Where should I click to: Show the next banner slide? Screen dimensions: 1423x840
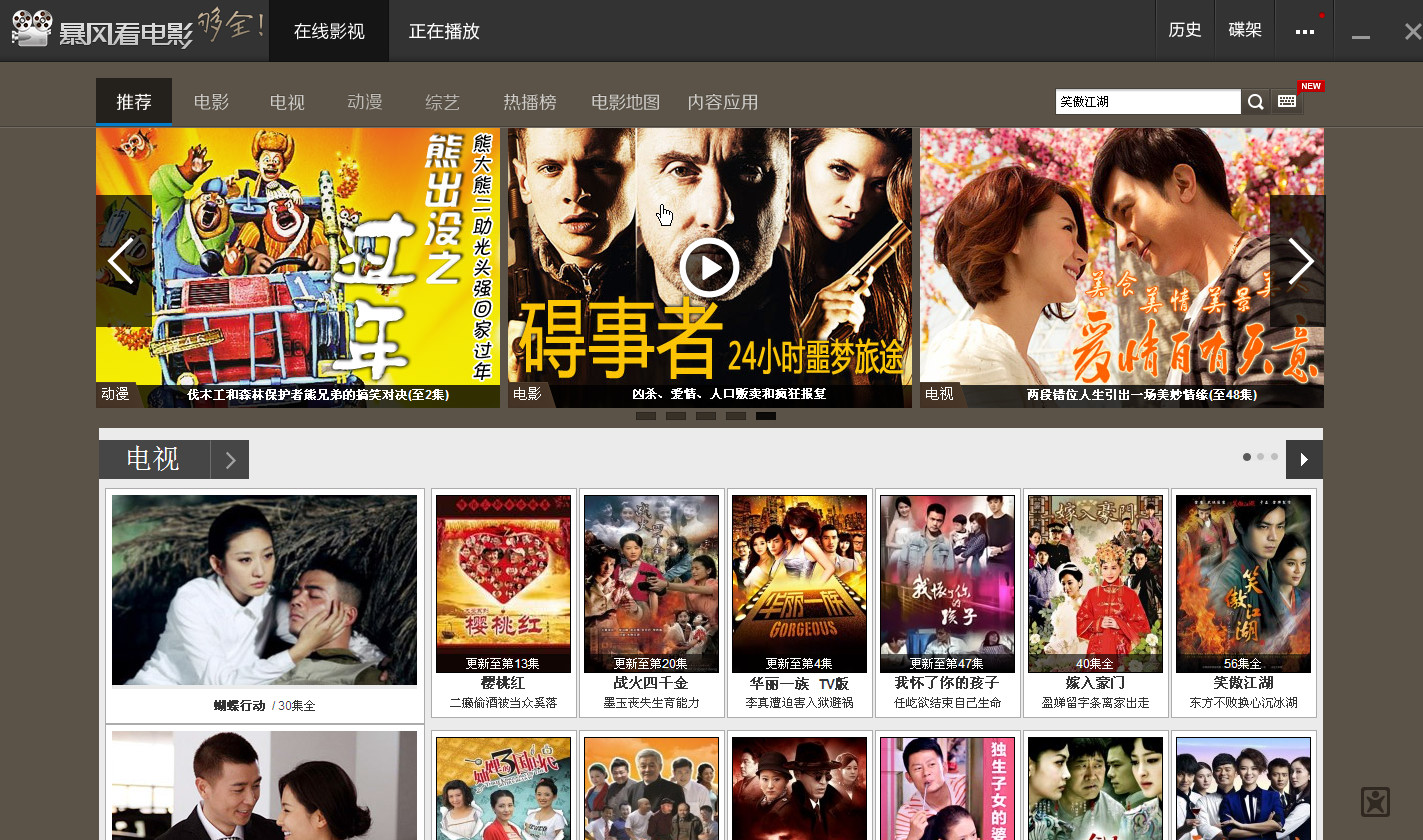click(1300, 261)
